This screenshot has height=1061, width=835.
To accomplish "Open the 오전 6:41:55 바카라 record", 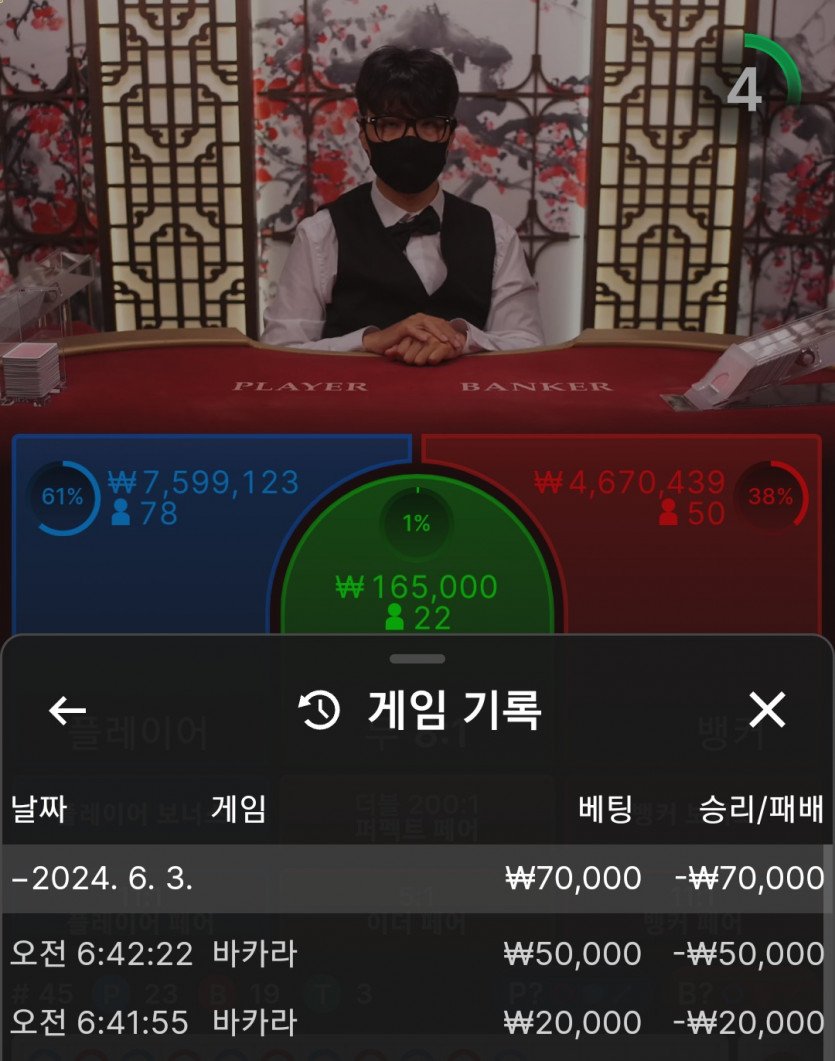I will (x=416, y=1022).
